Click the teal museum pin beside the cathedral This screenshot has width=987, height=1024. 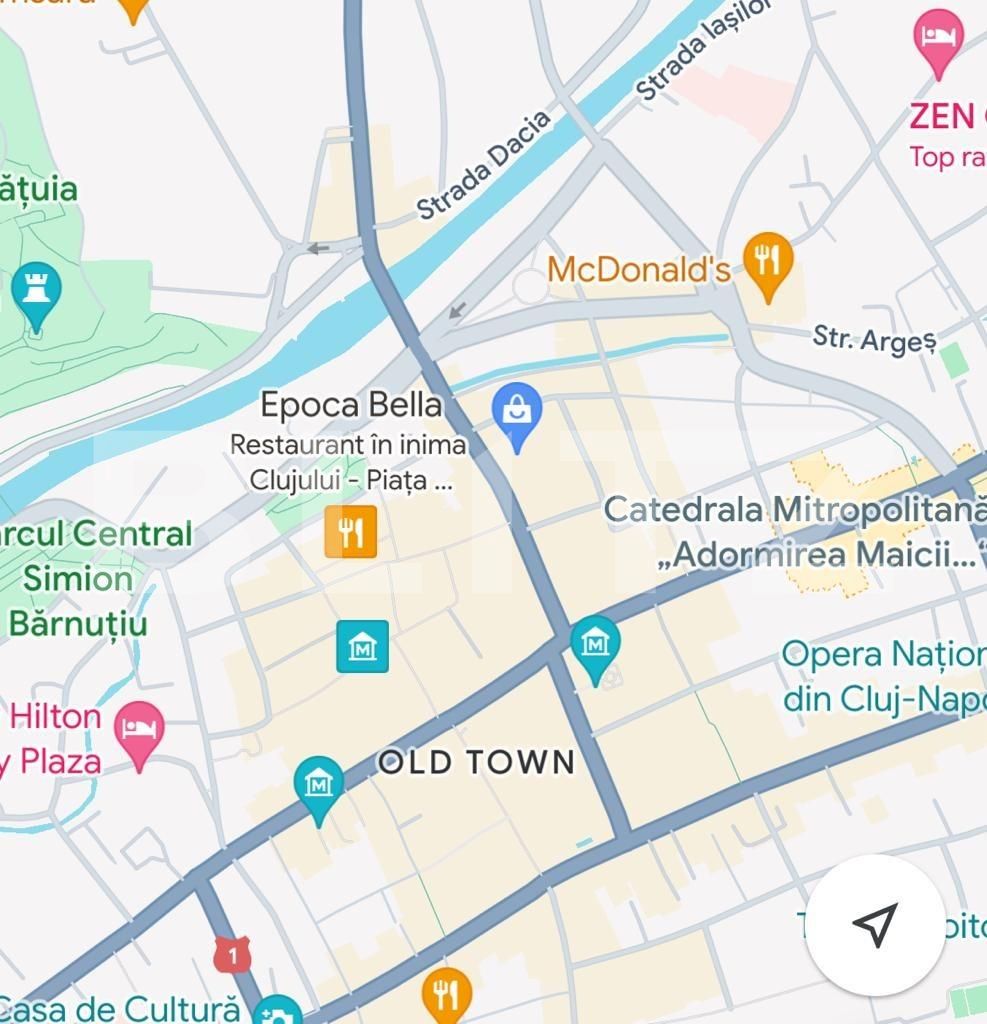click(x=597, y=645)
